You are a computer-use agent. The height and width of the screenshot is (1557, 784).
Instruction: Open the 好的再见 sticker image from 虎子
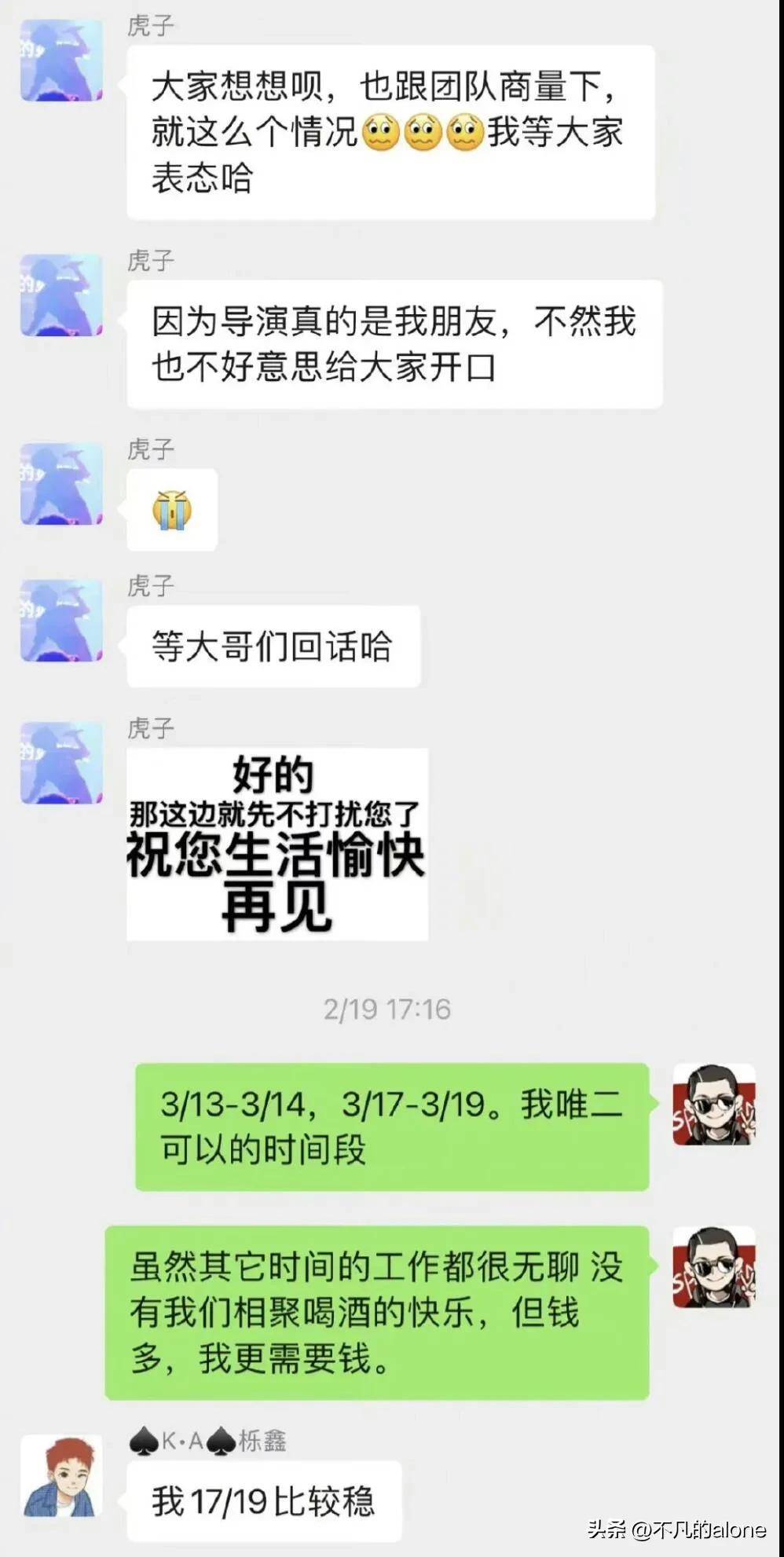[277, 844]
